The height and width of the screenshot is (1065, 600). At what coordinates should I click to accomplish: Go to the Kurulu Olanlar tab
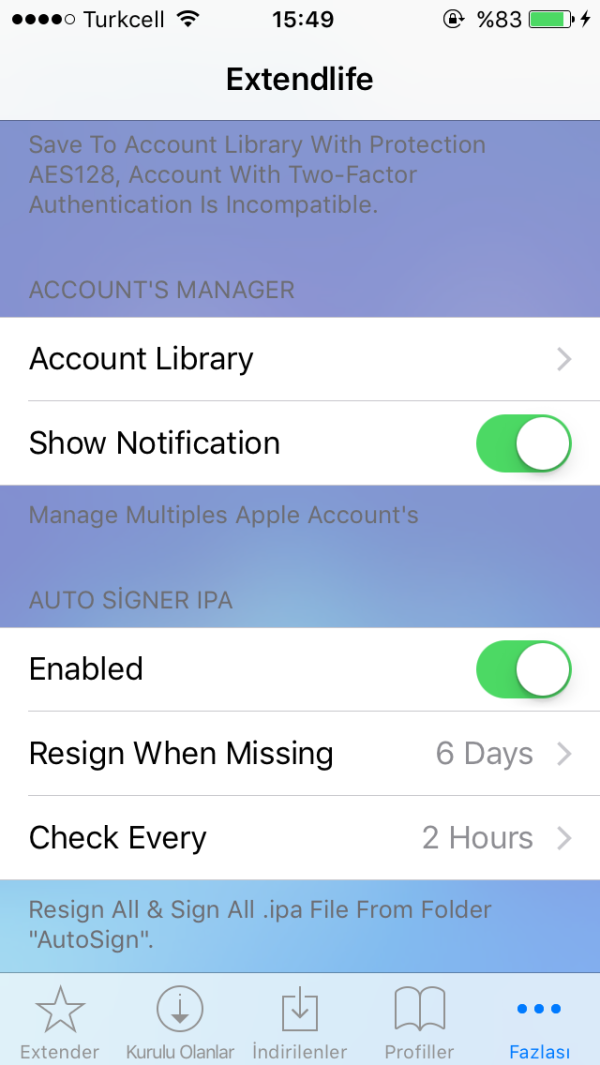pos(180,1022)
